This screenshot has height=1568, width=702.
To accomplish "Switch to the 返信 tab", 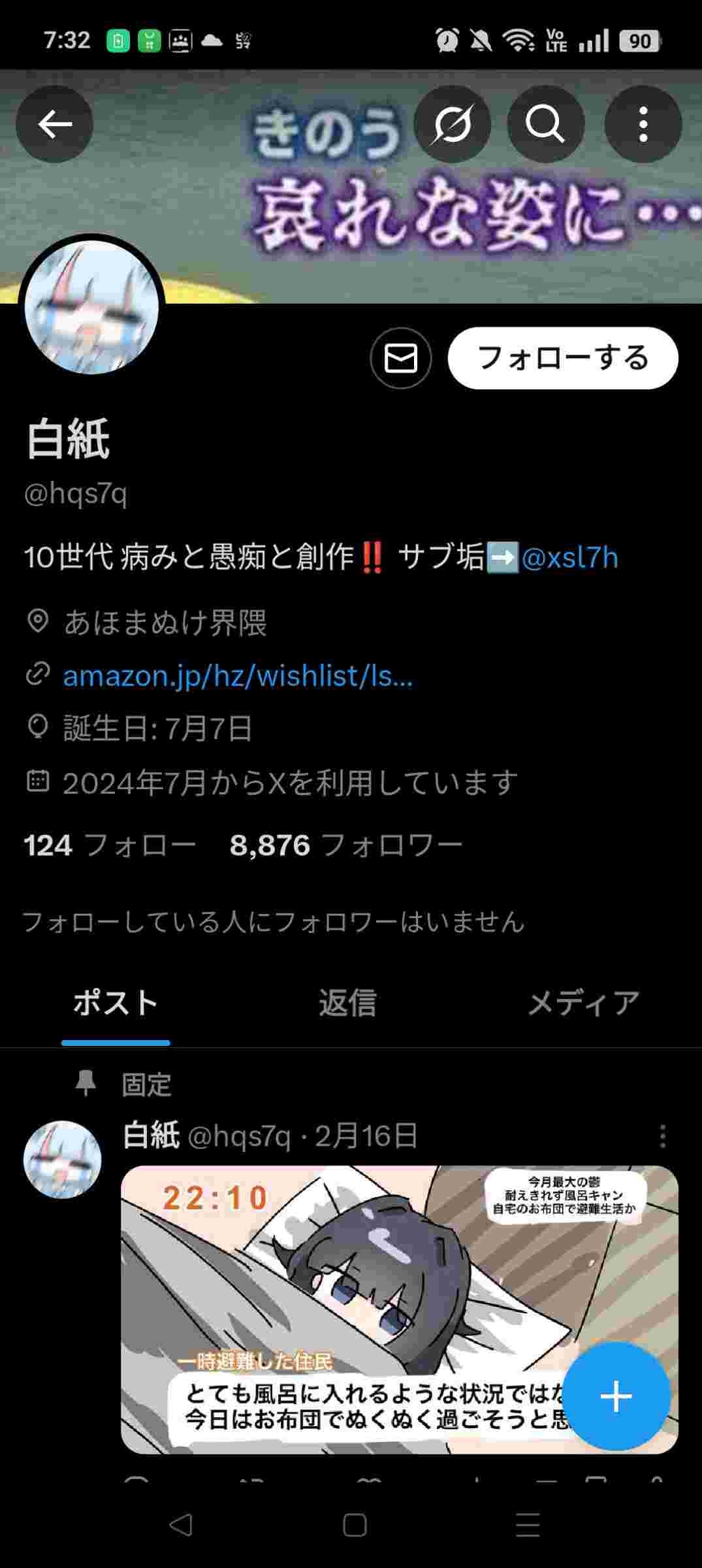I will [347, 1003].
